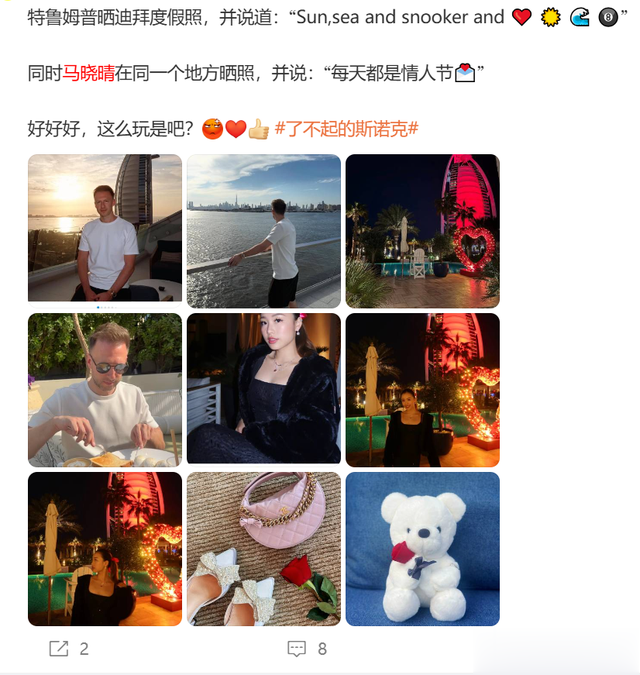640x675 pixels.
Task: Open photo of white teddy bear with rose
Action: click(422, 548)
